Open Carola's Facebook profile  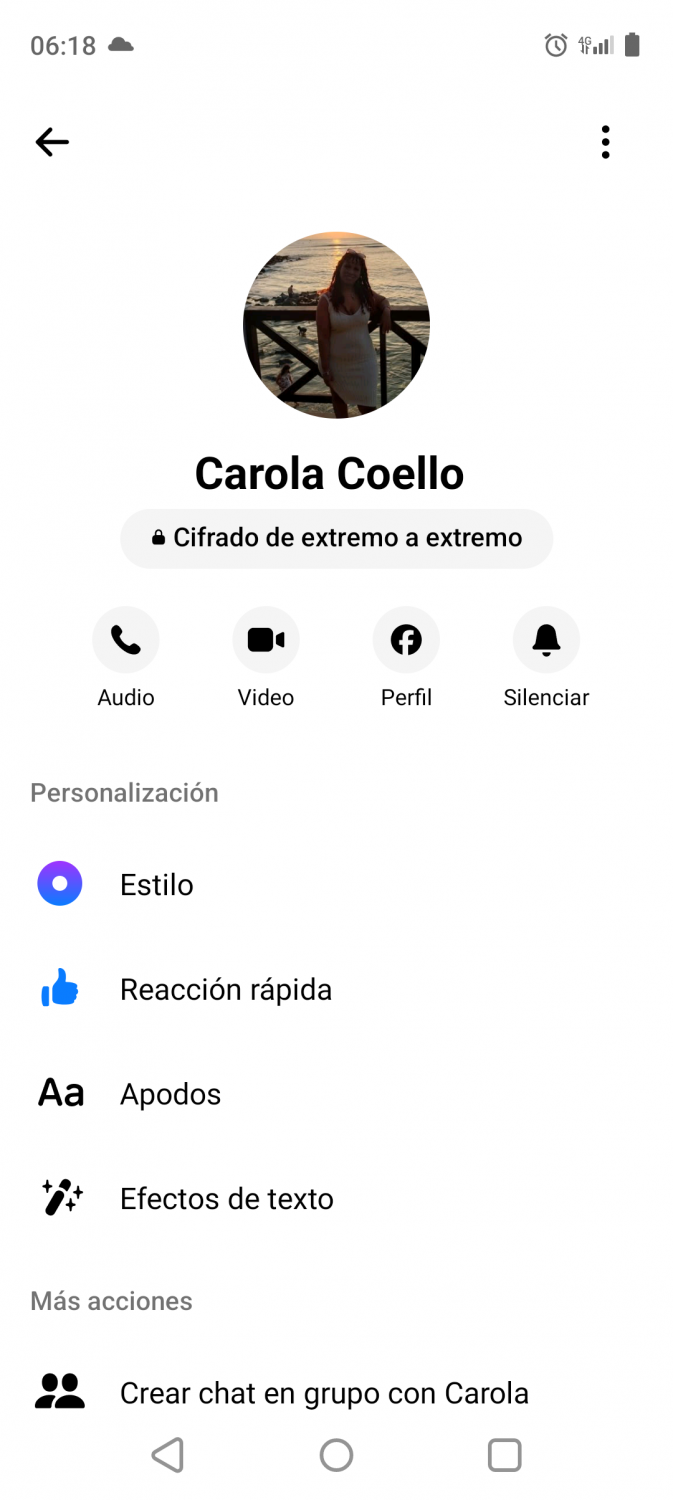(x=406, y=640)
